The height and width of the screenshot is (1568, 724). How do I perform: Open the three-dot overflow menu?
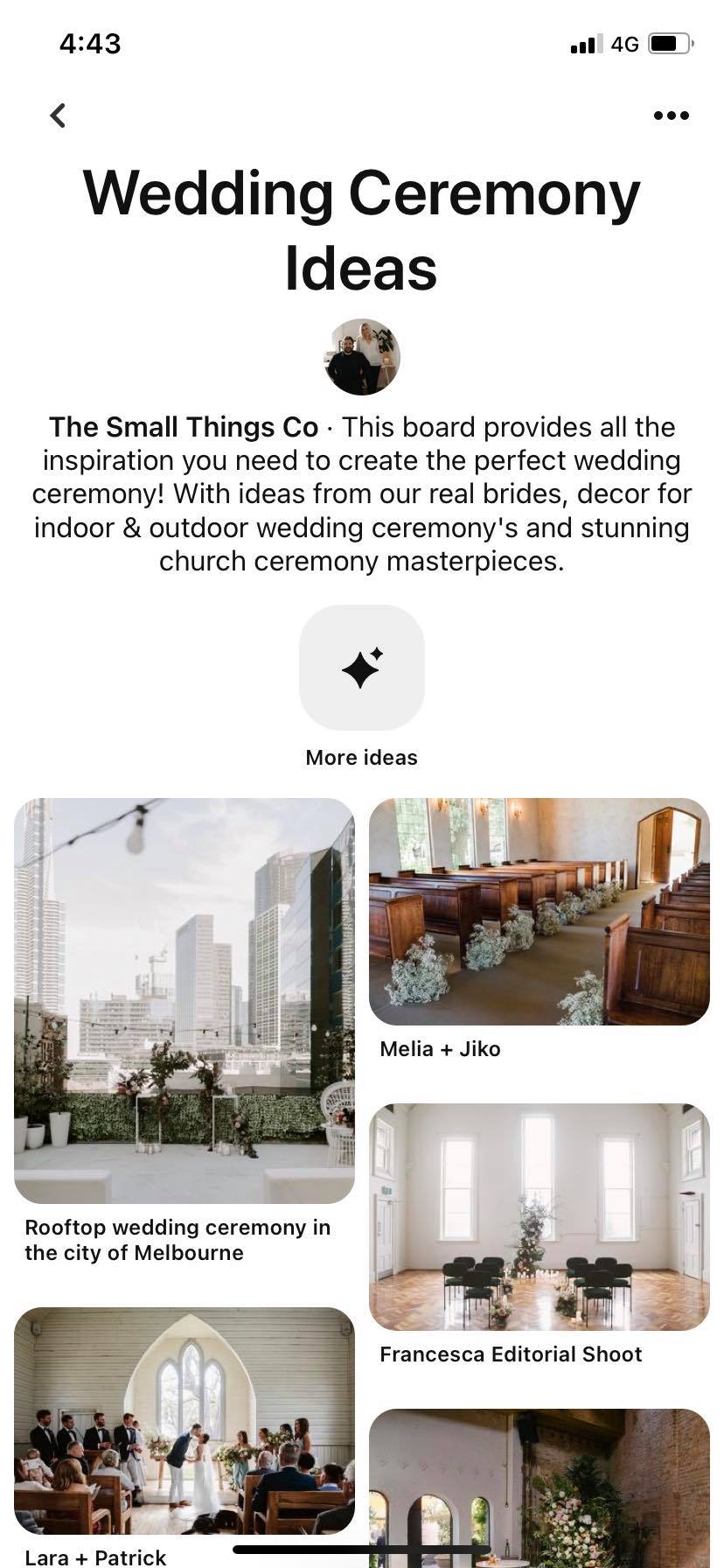[671, 115]
